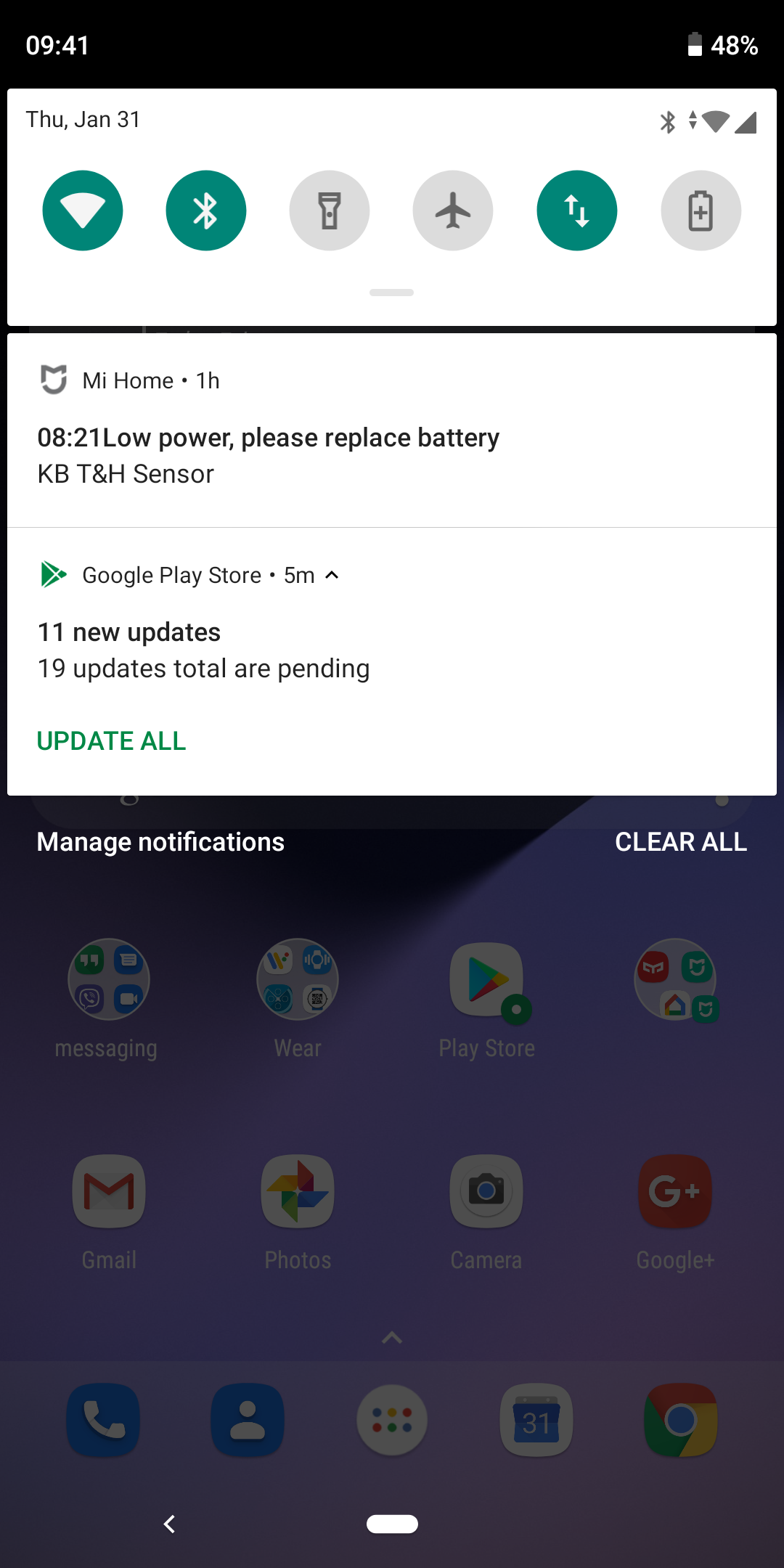Turn off Wi-Fi quick setting
The height and width of the screenshot is (1568, 784).
point(83,211)
